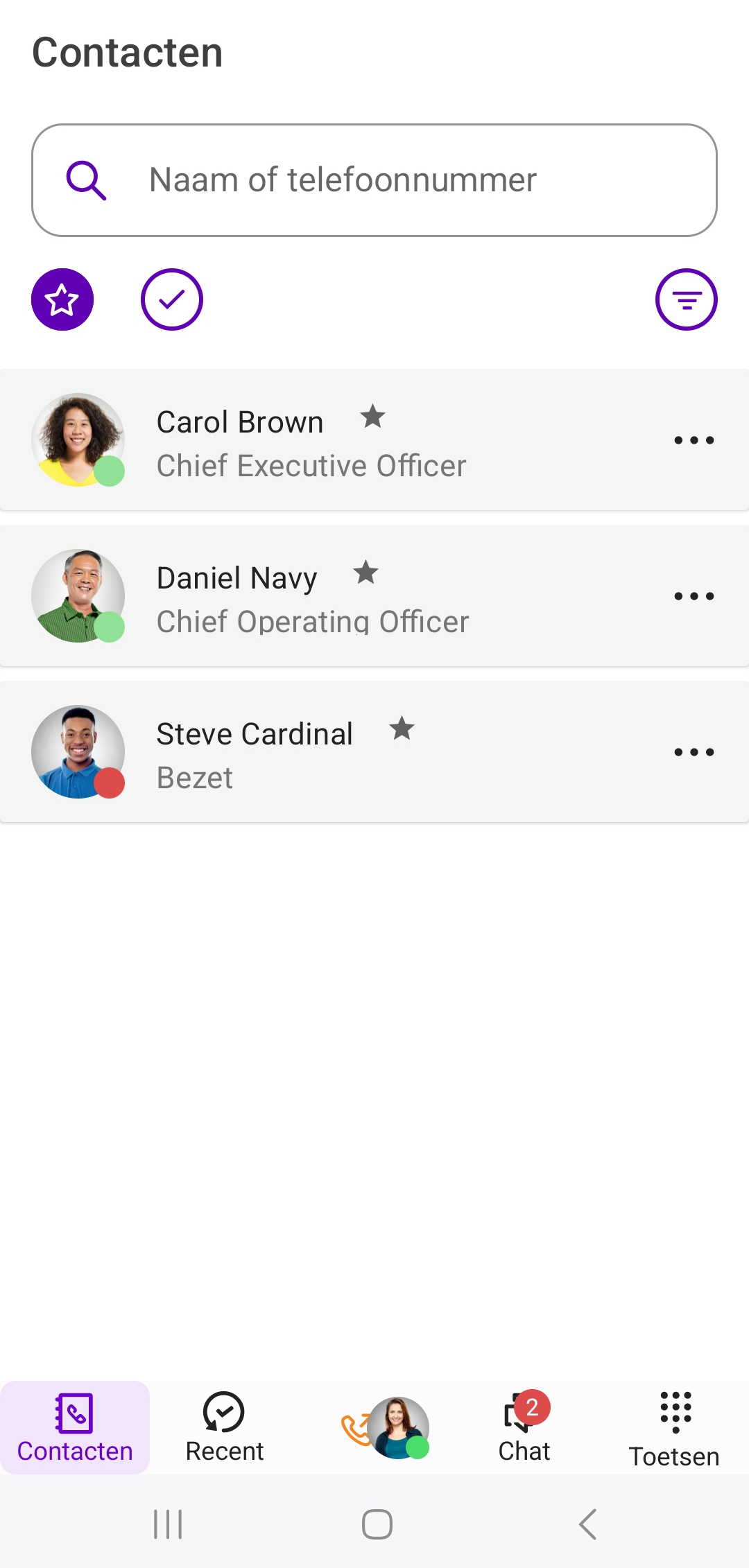Go to the system home screen
The image size is (749, 1568).
(x=377, y=1524)
